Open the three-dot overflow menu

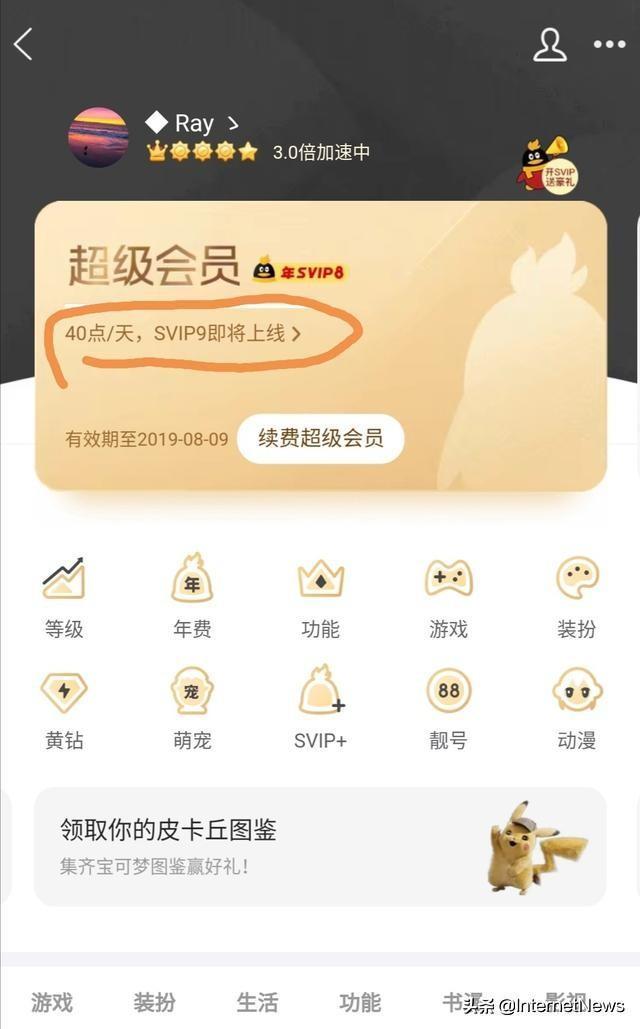pyautogui.click(x=609, y=44)
